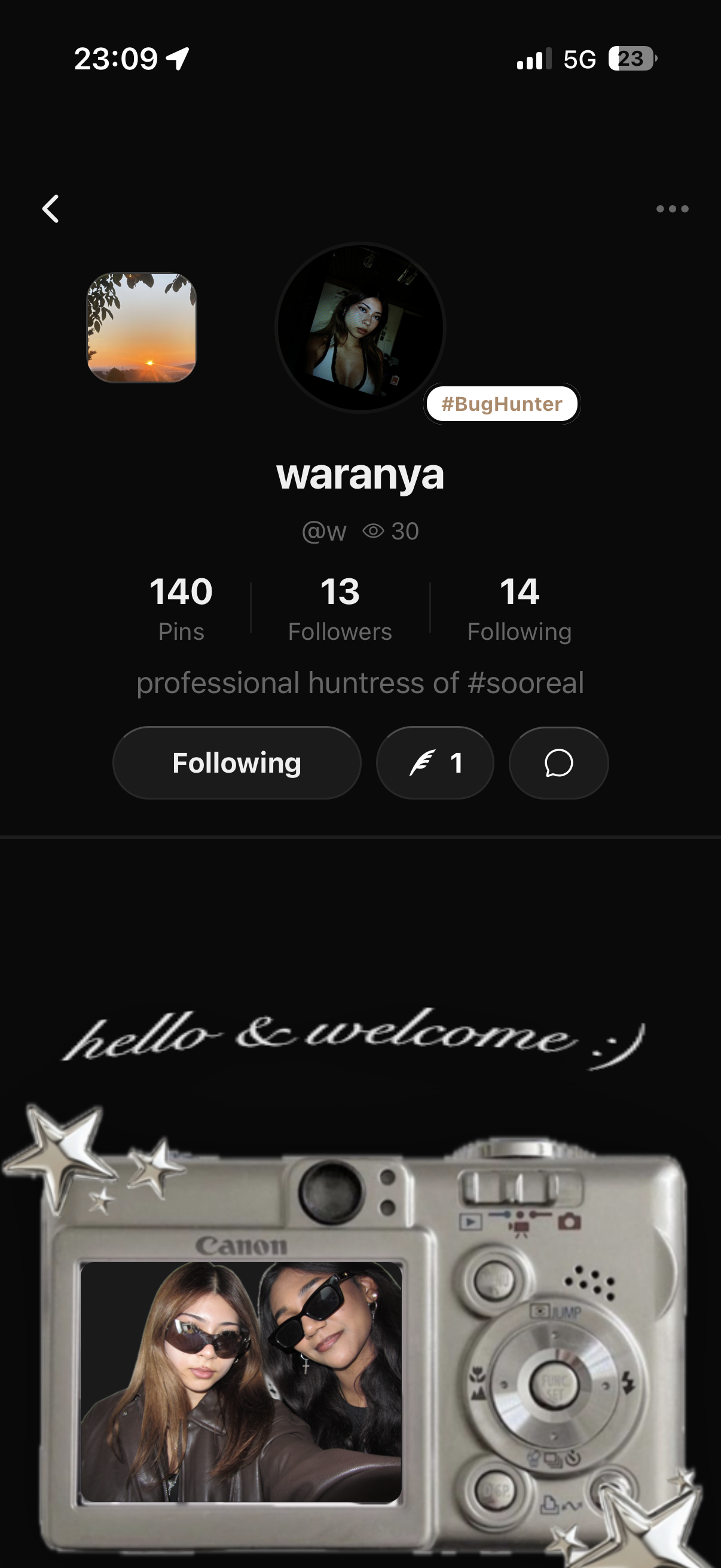Open waranya's circular profile photo
The image size is (721, 1568).
point(360,328)
